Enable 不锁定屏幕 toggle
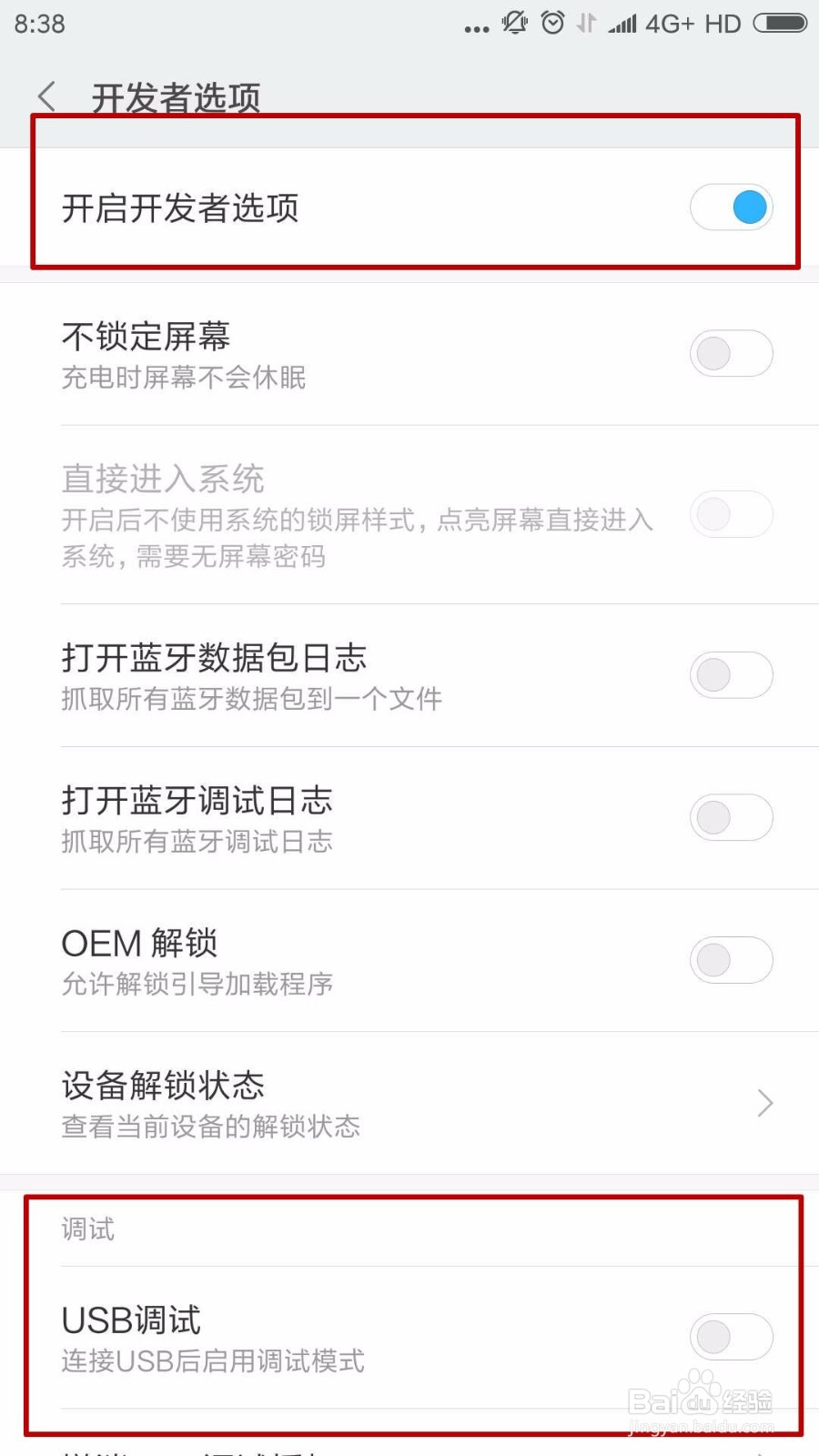The height and width of the screenshot is (1456, 819). pos(732,353)
